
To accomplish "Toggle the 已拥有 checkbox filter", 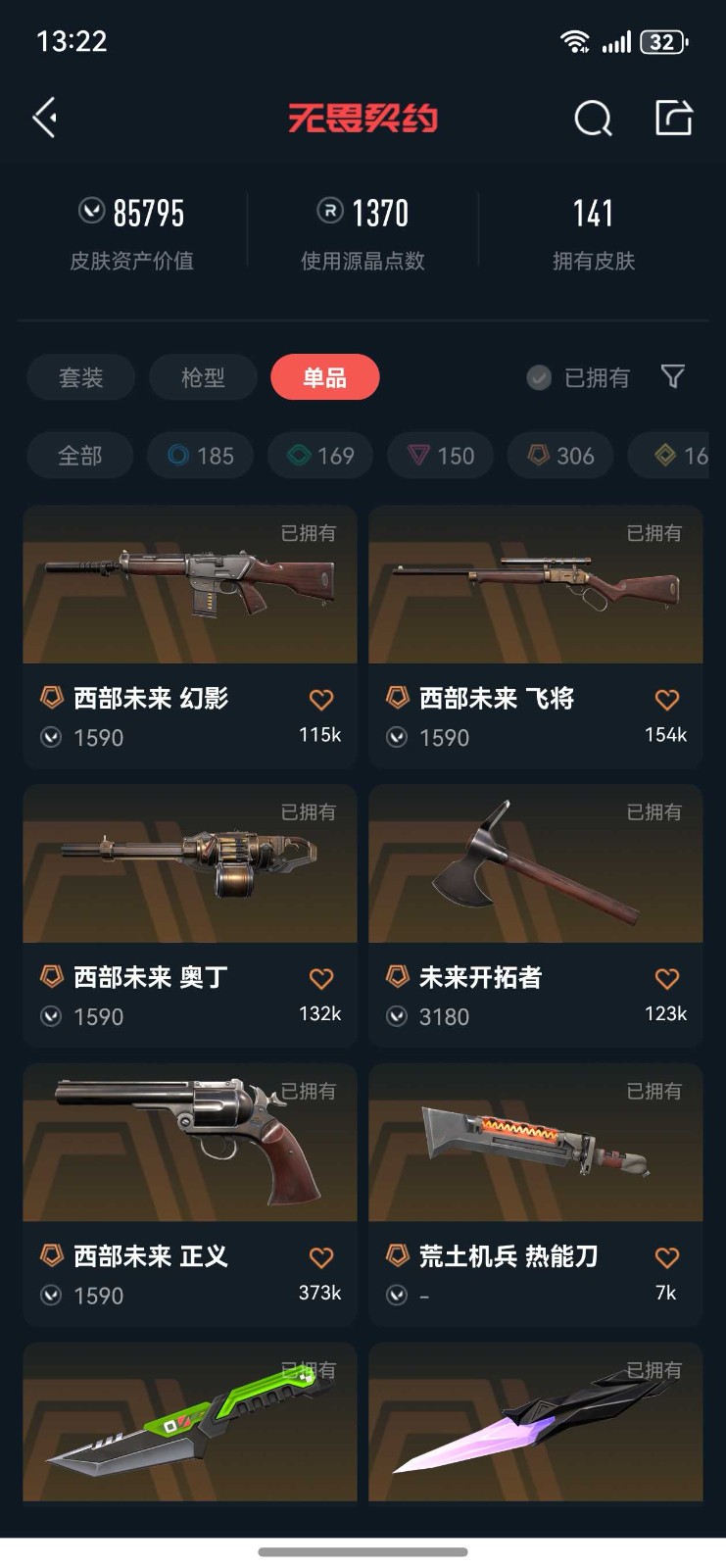I will tap(578, 377).
